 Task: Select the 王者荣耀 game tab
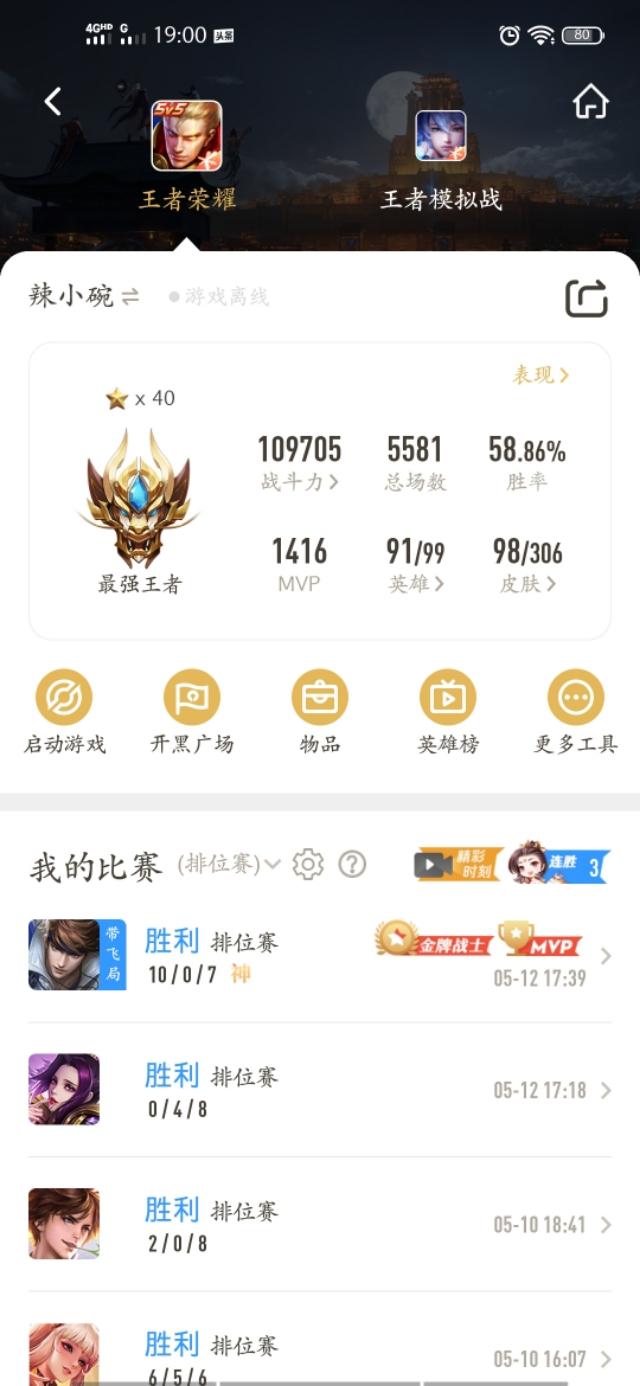click(187, 160)
